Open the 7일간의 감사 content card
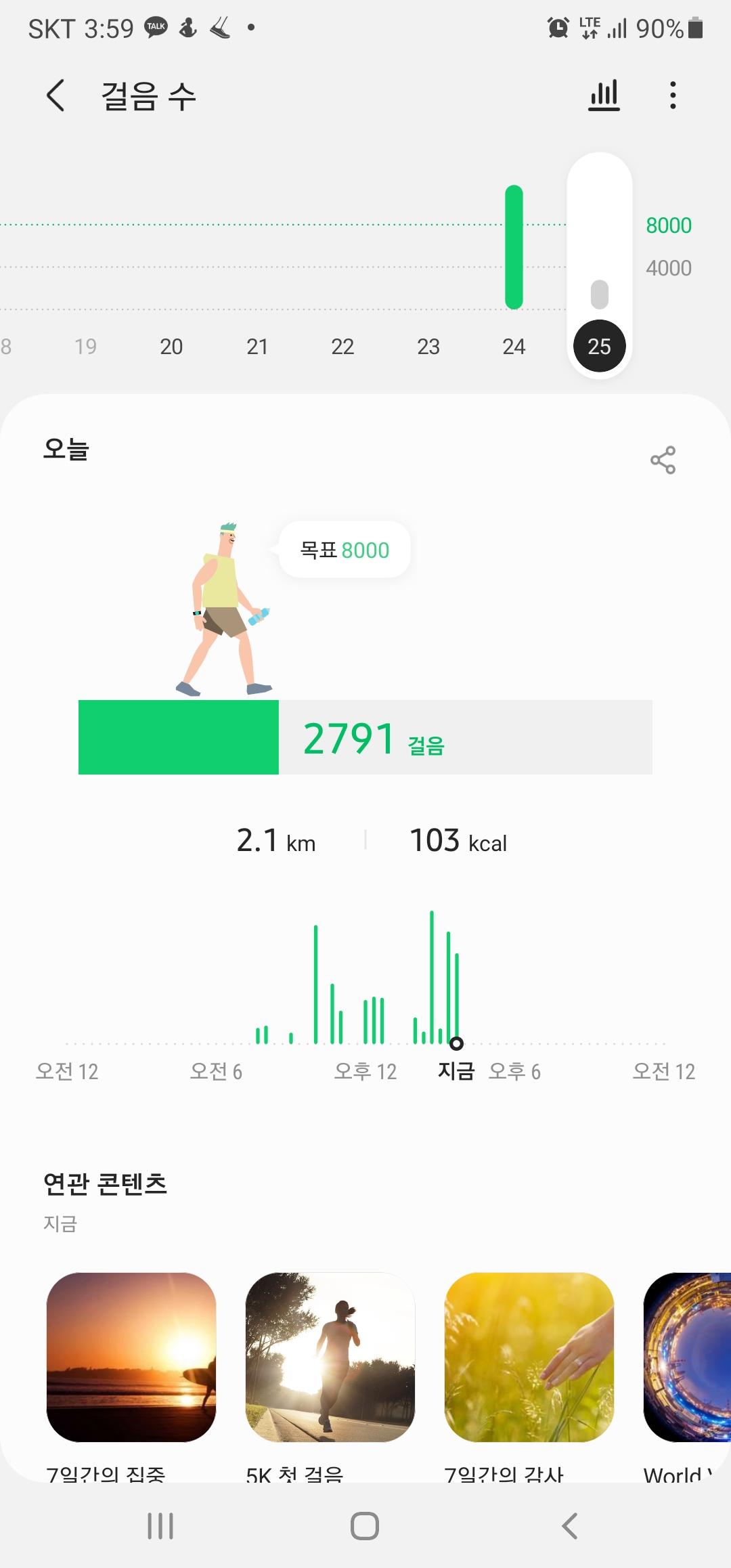731x1568 pixels. point(529,1357)
